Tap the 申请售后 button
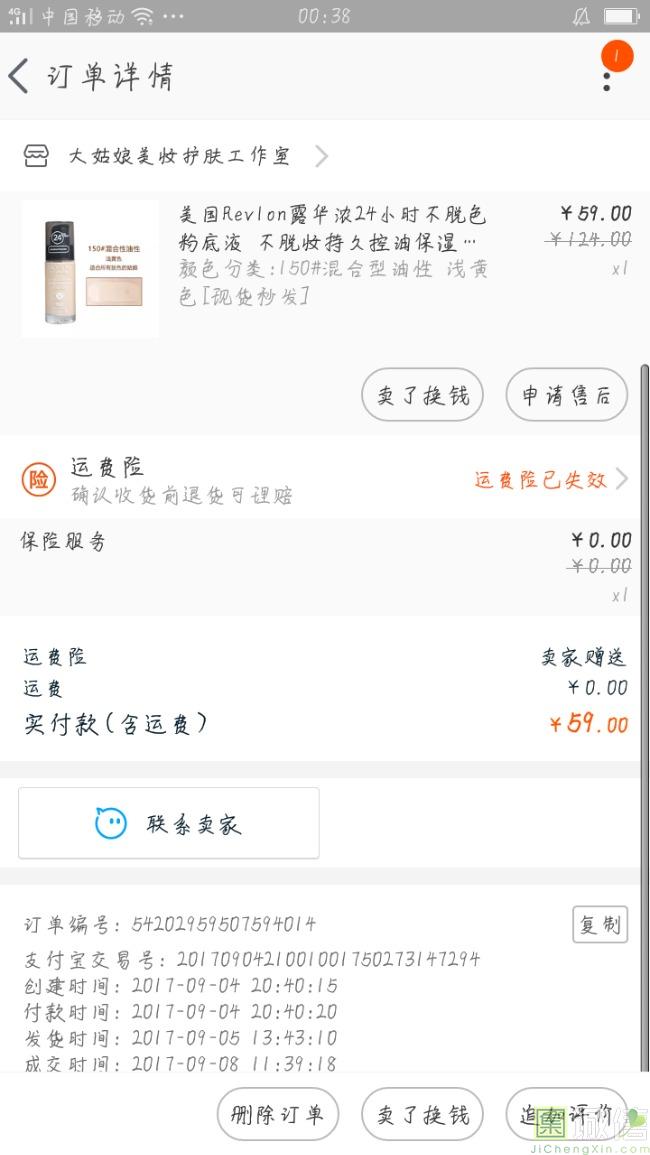 566,395
